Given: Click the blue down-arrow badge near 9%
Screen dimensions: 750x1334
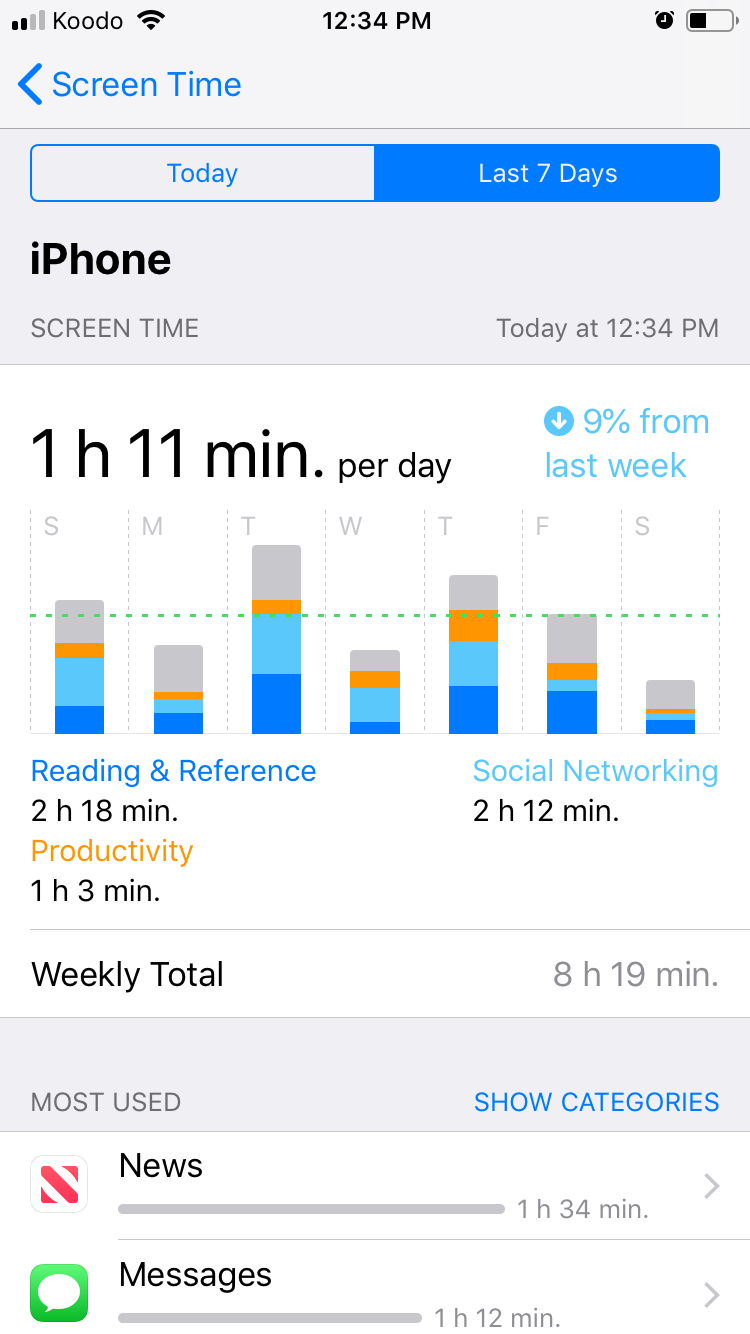Looking at the screenshot, I should 558,421.
